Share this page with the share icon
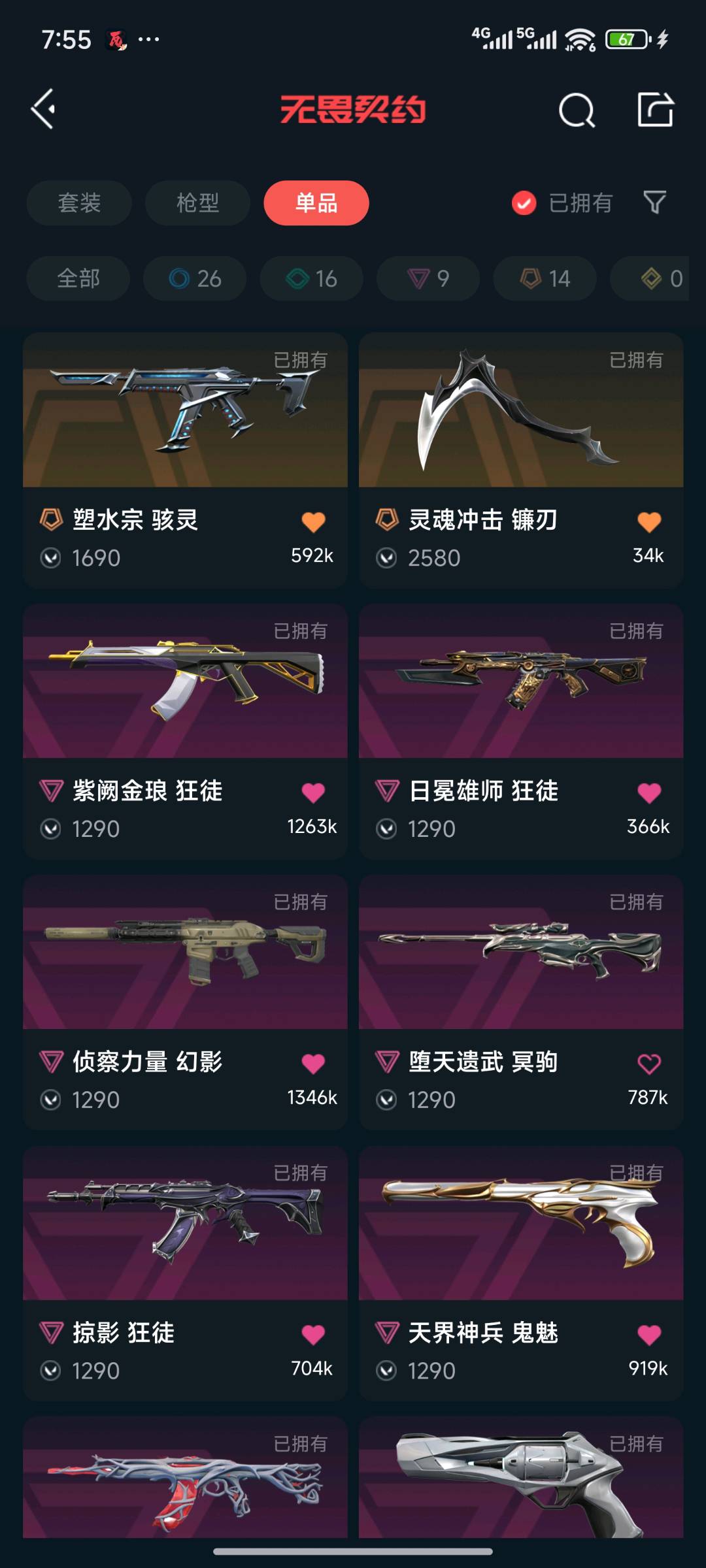The width and height of the screenshot is (706, 1568). [x=655, y=110]
